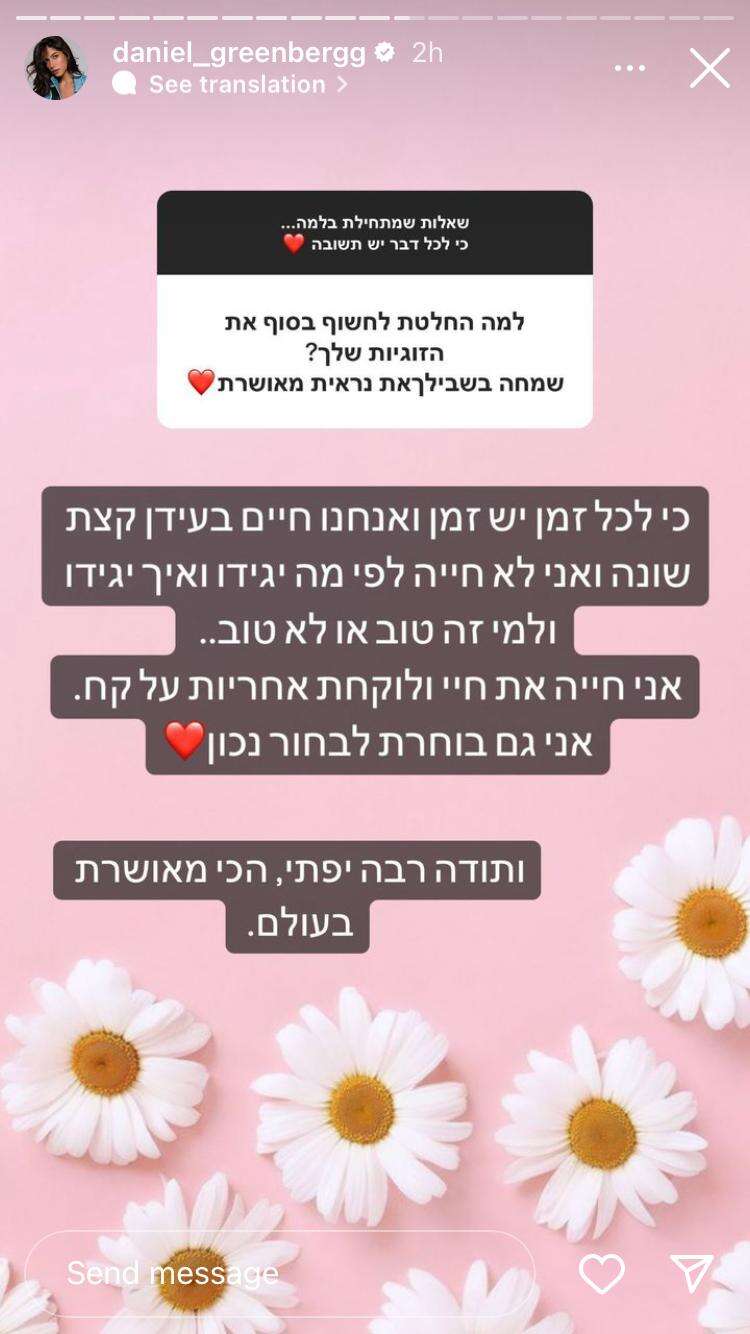Like this story with the heart
Screen dimensions: 750x1334
pyautogui.click(x=602, y=1273)
